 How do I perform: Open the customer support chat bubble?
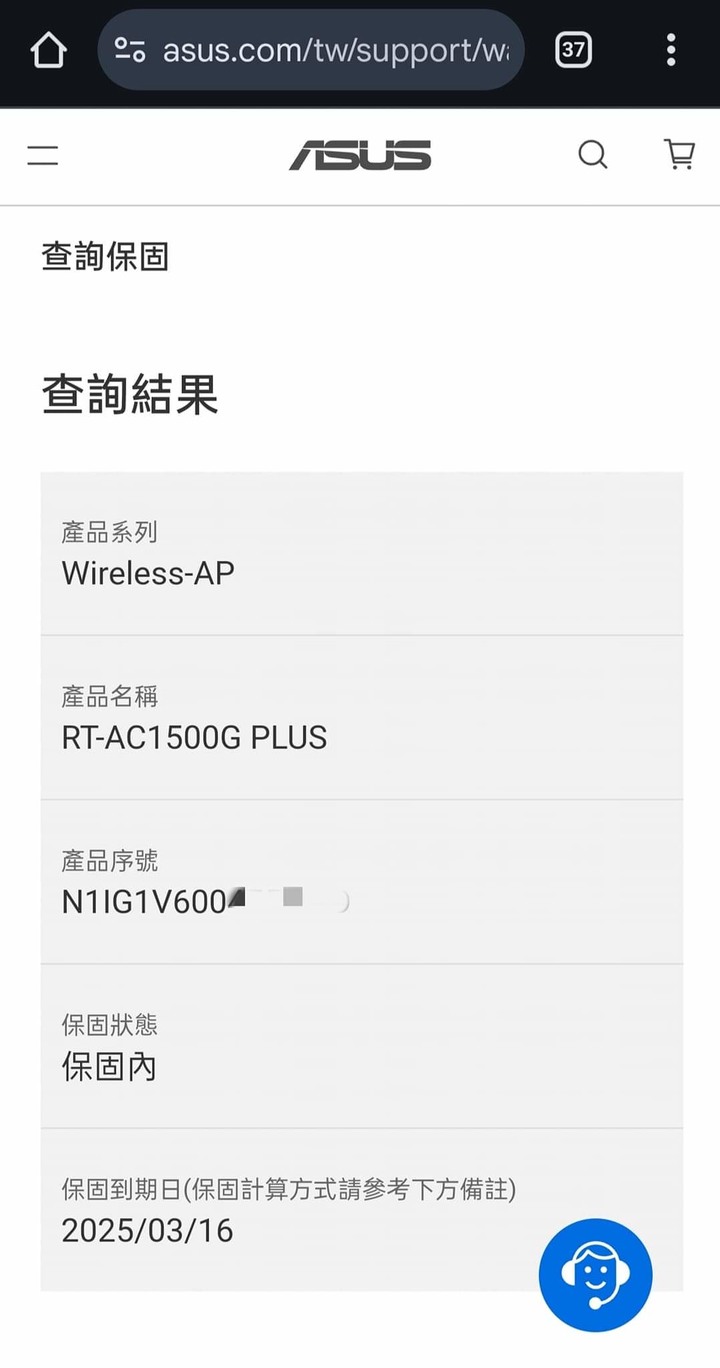(595, 1275)
